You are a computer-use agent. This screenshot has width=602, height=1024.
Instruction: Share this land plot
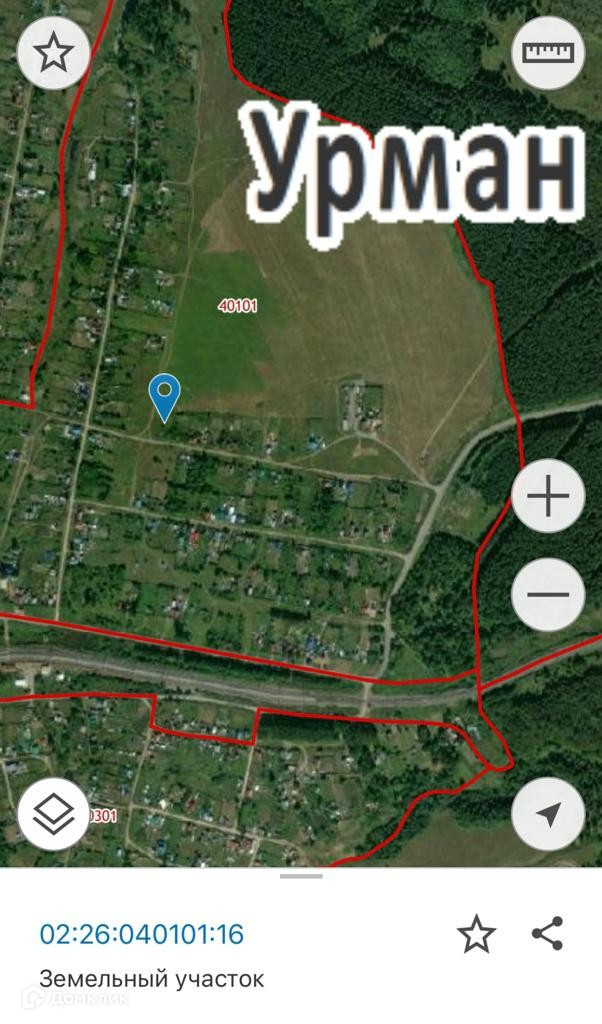(547, 934)
